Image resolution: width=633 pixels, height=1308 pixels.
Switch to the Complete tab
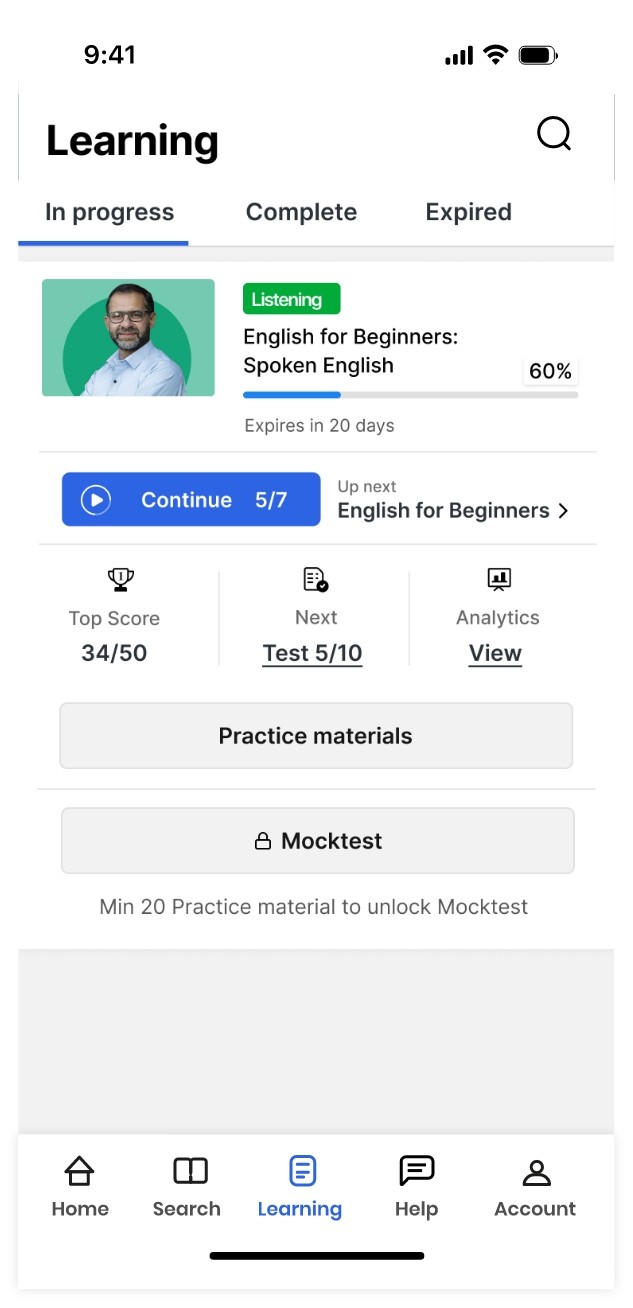tap(301, 212)
